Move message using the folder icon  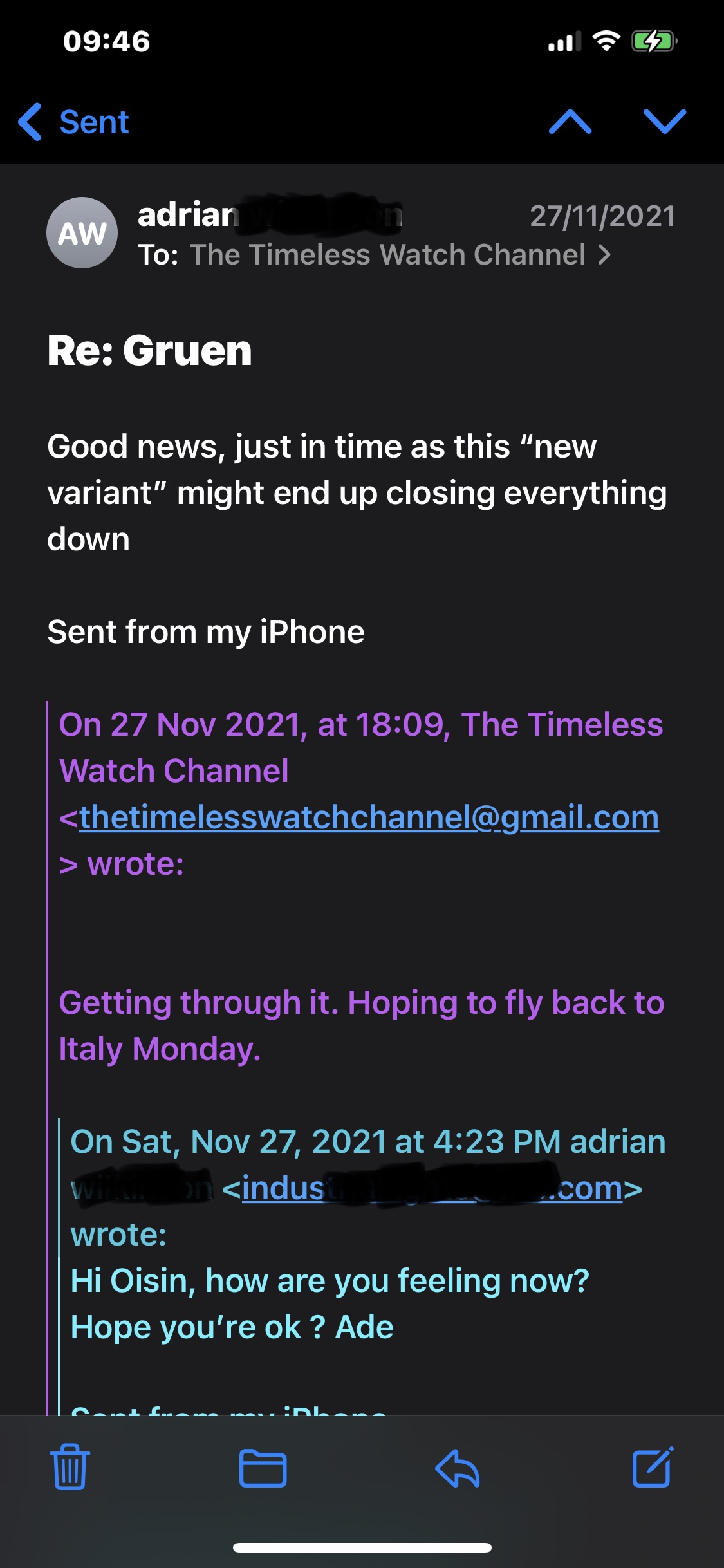[x=263, y=1468]
